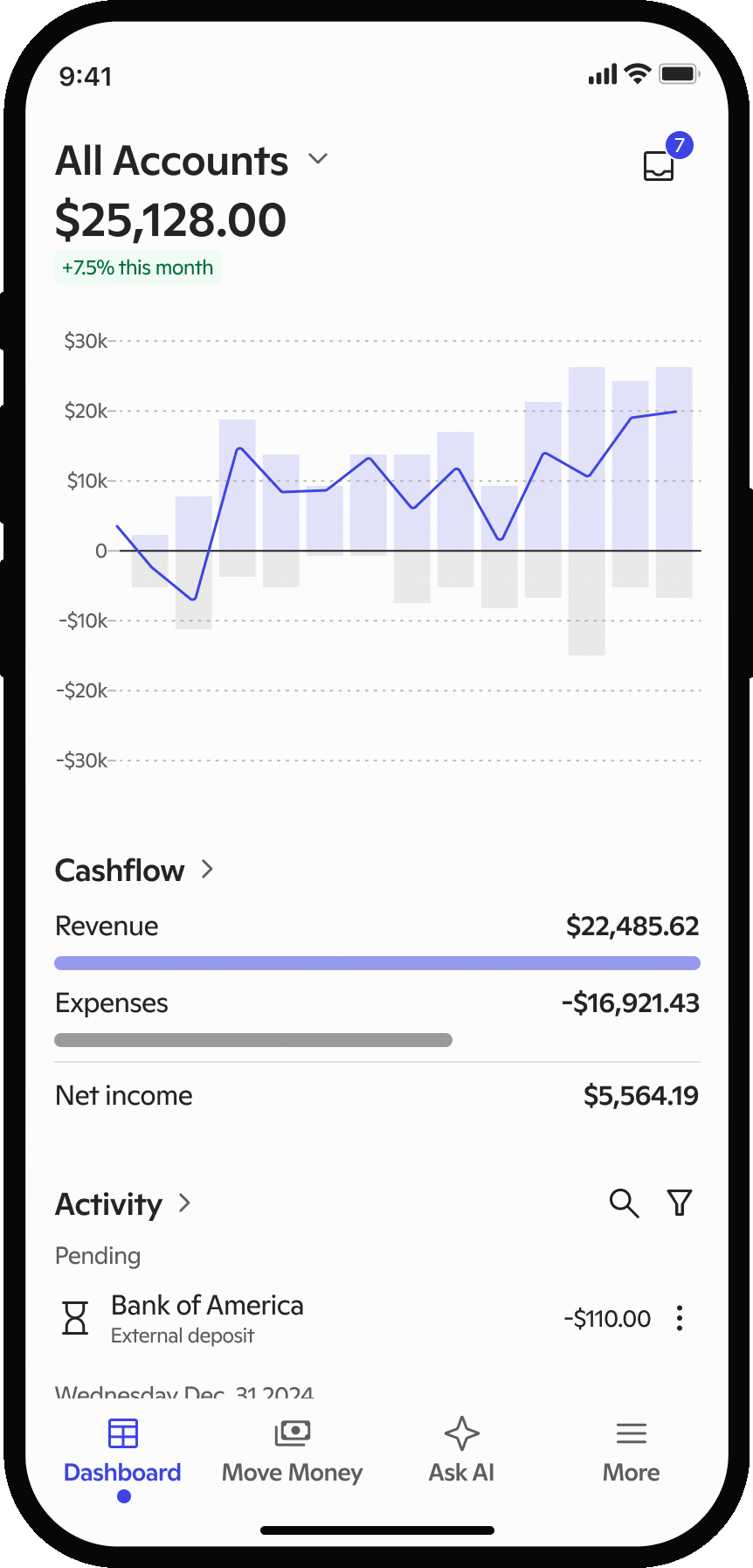This screenshot has height=1568, width=753.
Task: Open options for the Bank of America transaction
Action: [x=680, y=1318]
